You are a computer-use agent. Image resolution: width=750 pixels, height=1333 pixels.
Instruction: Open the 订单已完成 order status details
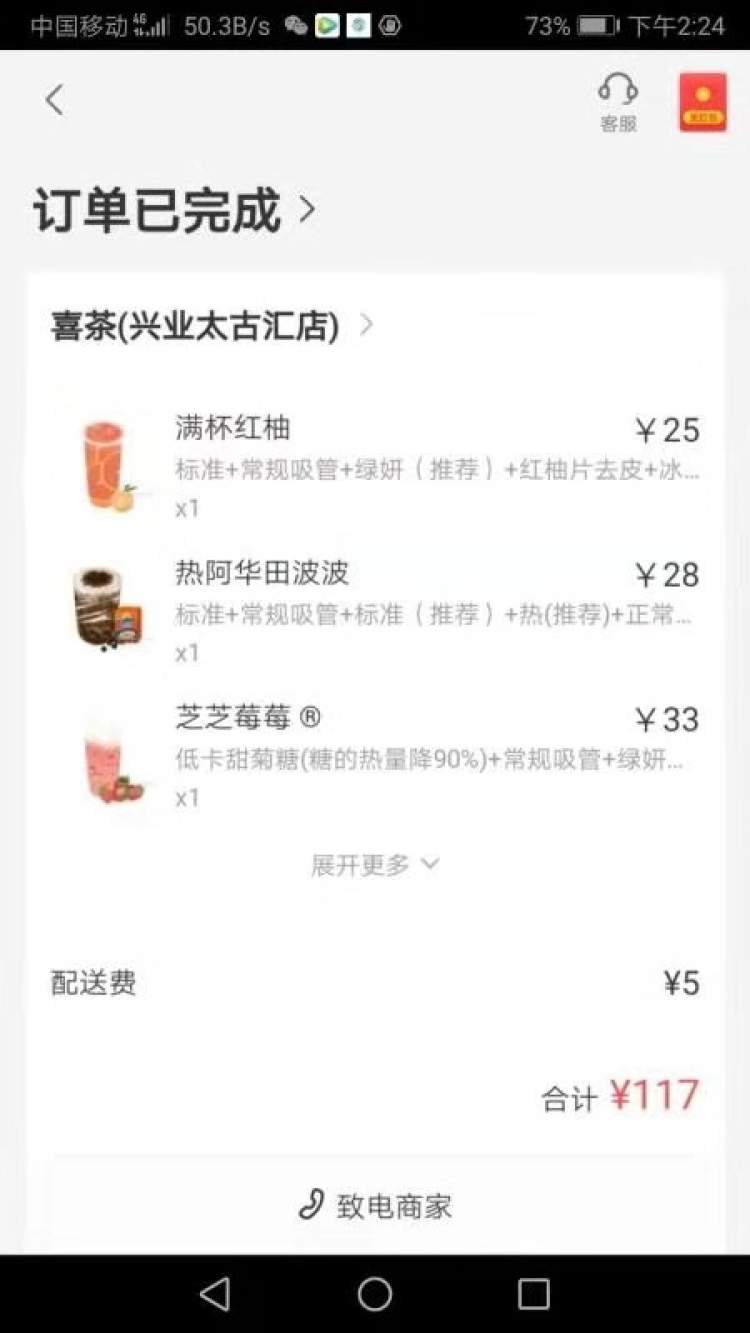click(x=175, y=211)
